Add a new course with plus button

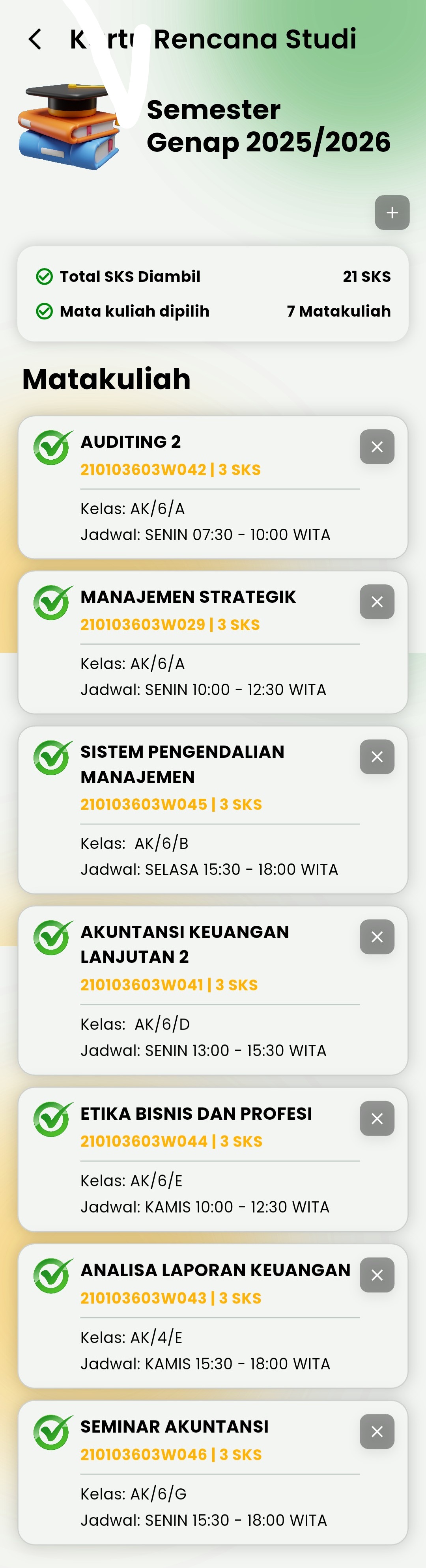[392, 213]
